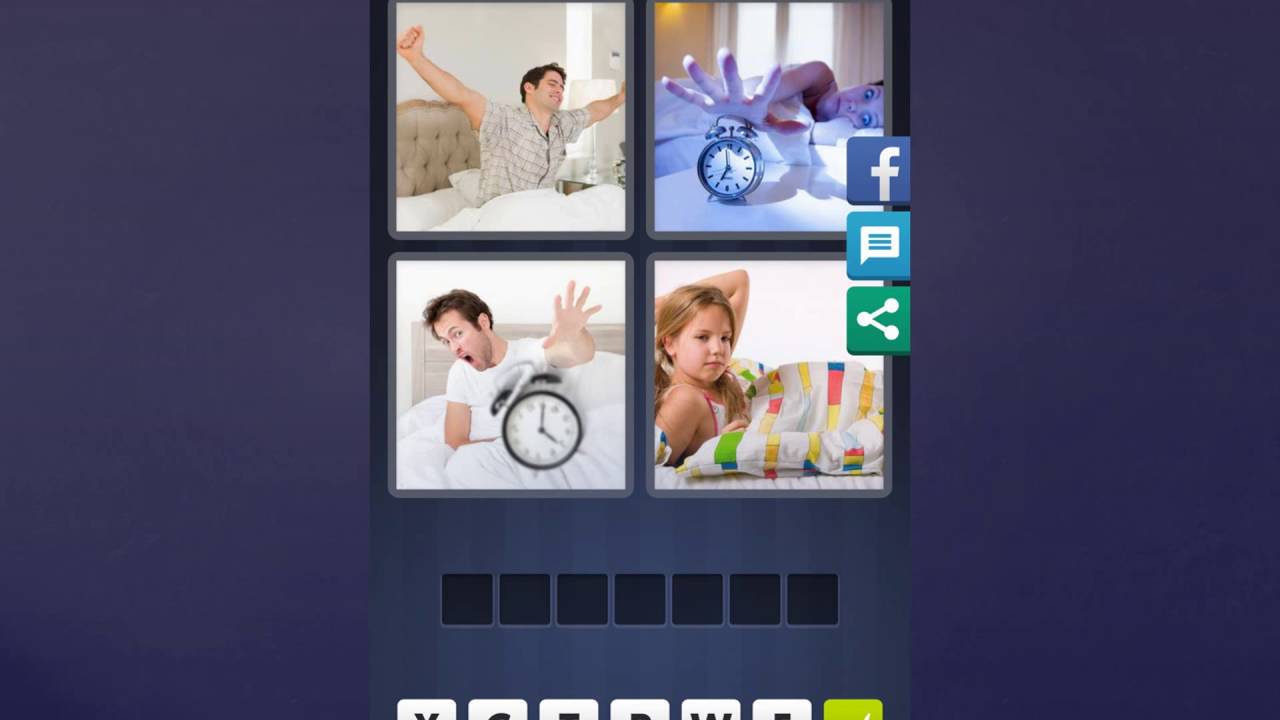This screenshot has height=720, width=1280.
Task: Open the message bubble icon
Action: click(x=878, y=245)
